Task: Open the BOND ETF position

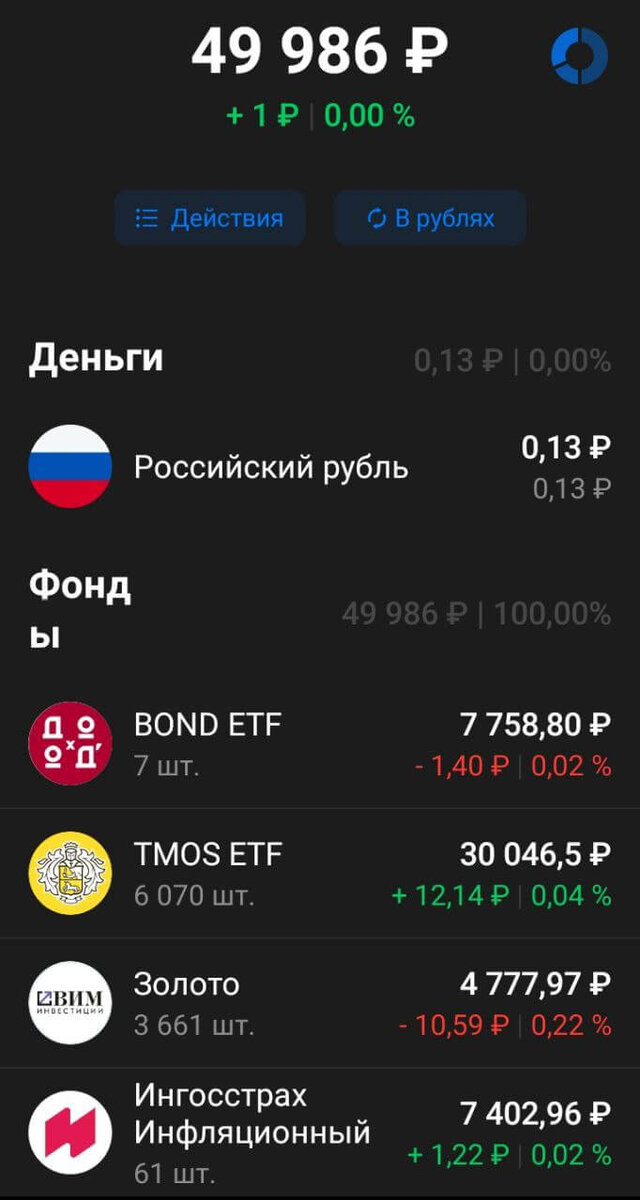Action: [x=320, y=743]
